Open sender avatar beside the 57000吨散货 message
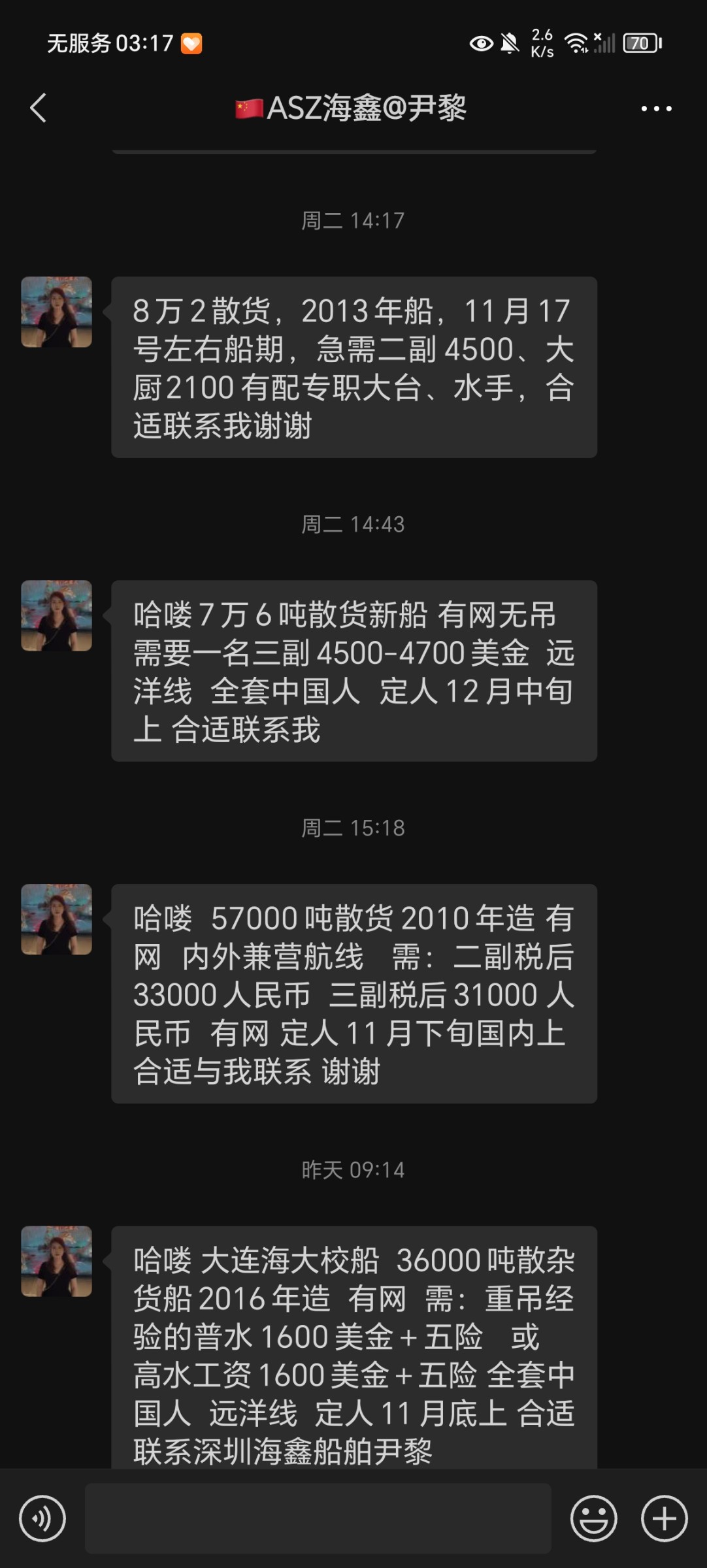This screenshot has width=707, height=1568. (x=57, y=919)
